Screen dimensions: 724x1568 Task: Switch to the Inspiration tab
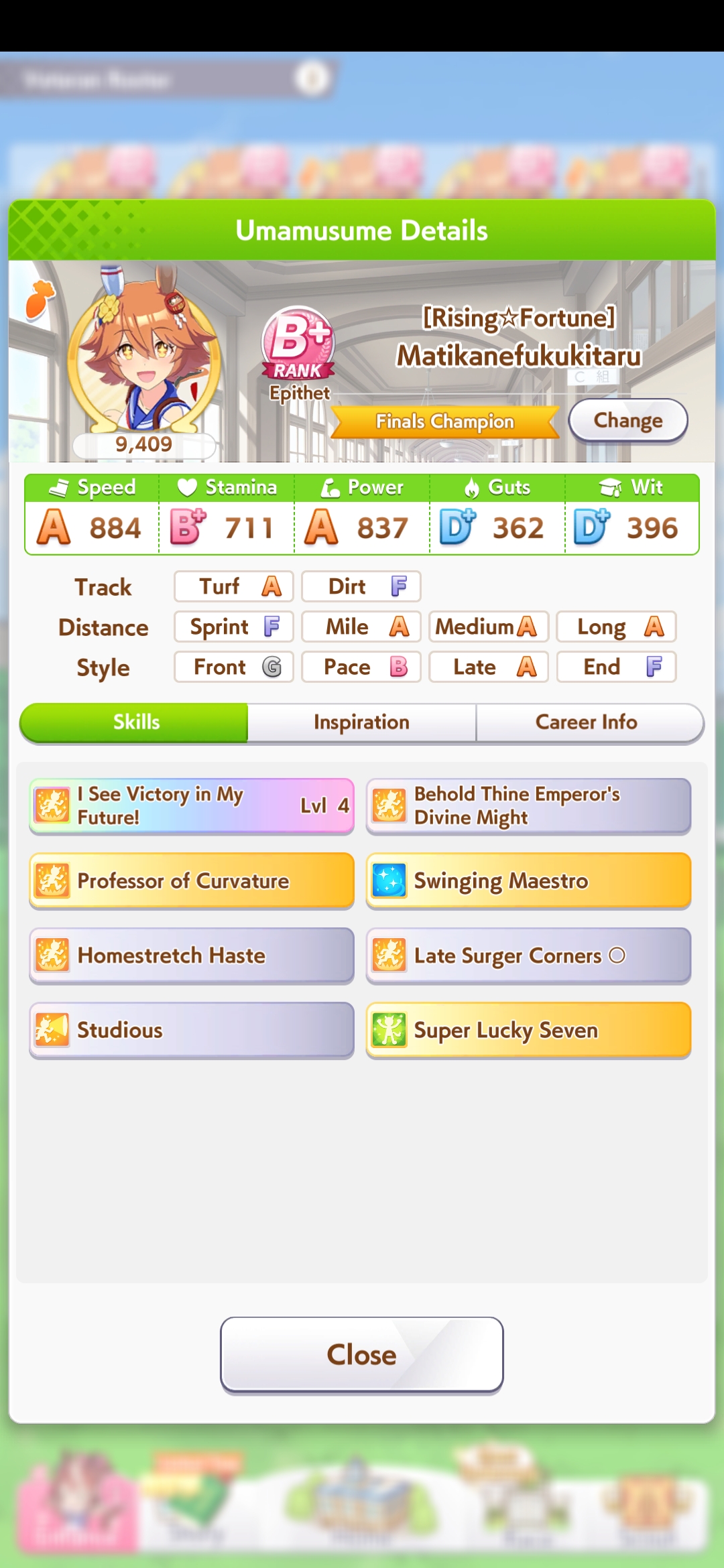(x=361, y=722)
